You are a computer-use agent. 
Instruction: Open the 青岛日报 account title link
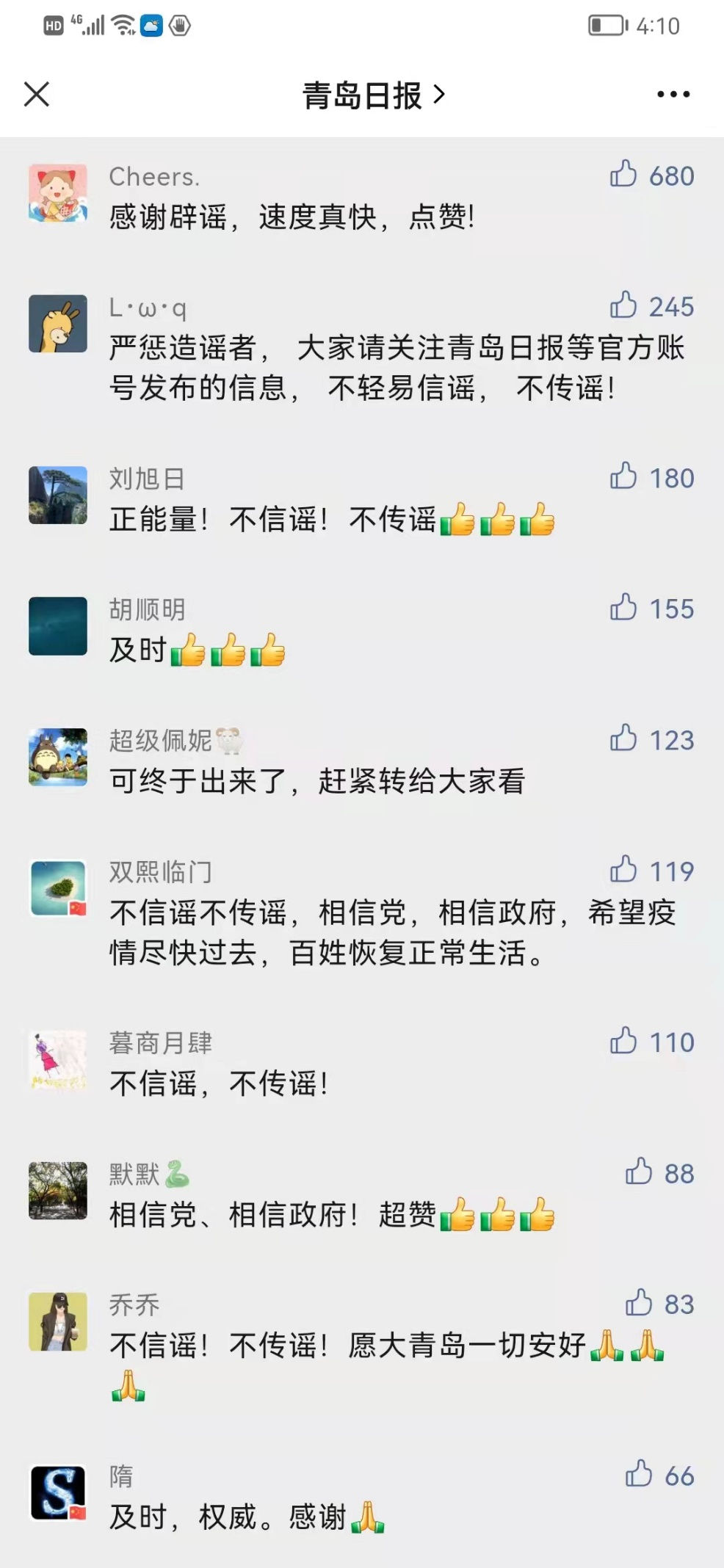[373, 95]
